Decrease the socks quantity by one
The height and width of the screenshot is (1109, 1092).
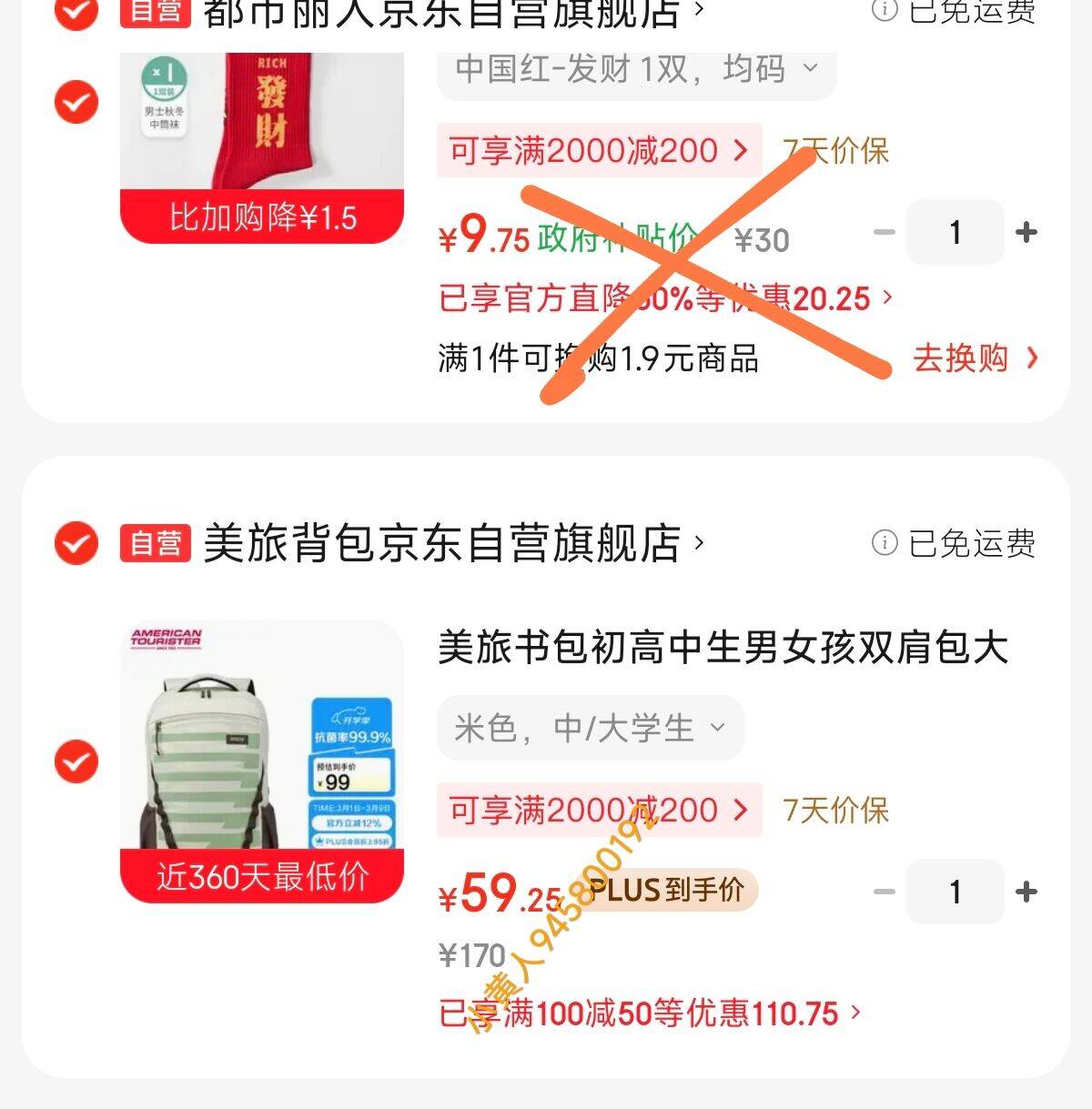884,233
